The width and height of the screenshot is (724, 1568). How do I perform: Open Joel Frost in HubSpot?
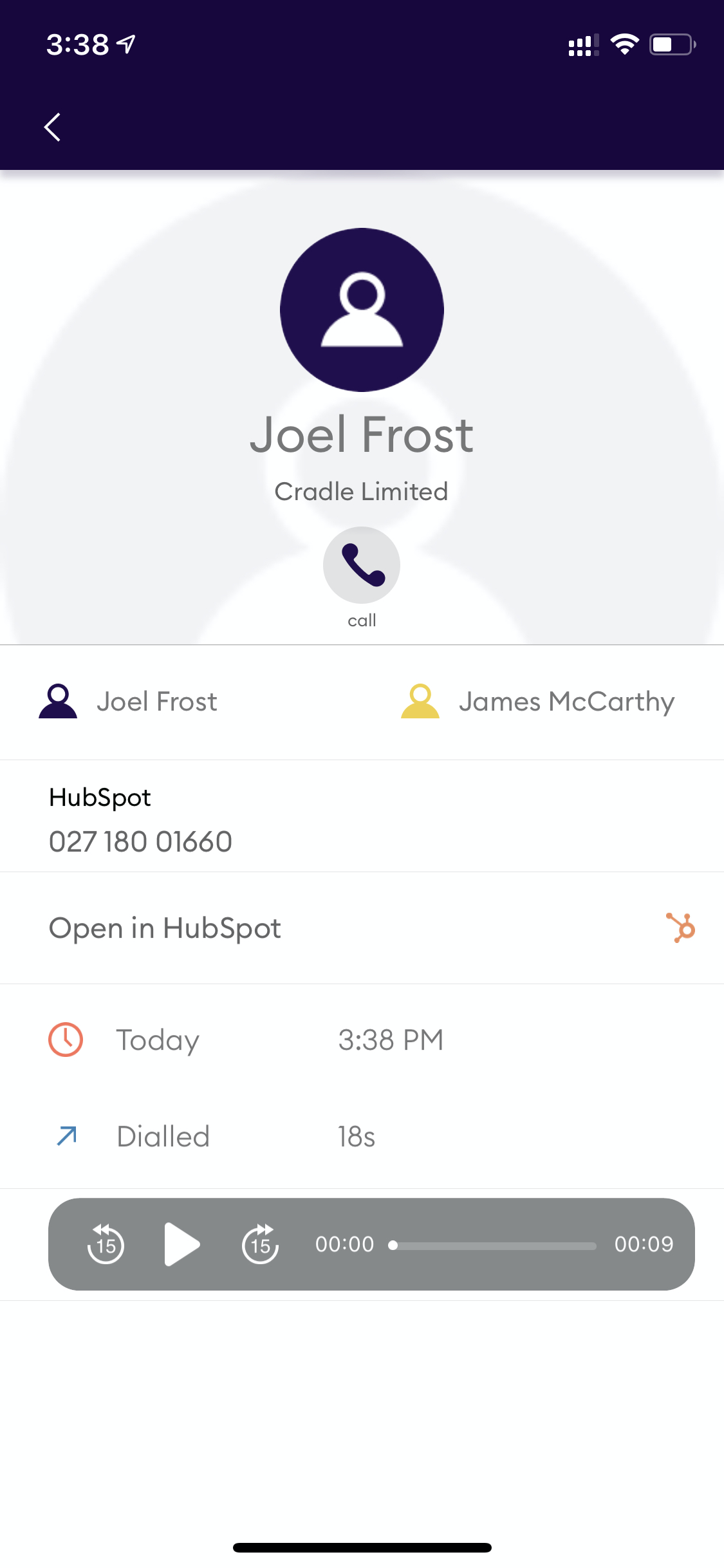tap(362, 928)
